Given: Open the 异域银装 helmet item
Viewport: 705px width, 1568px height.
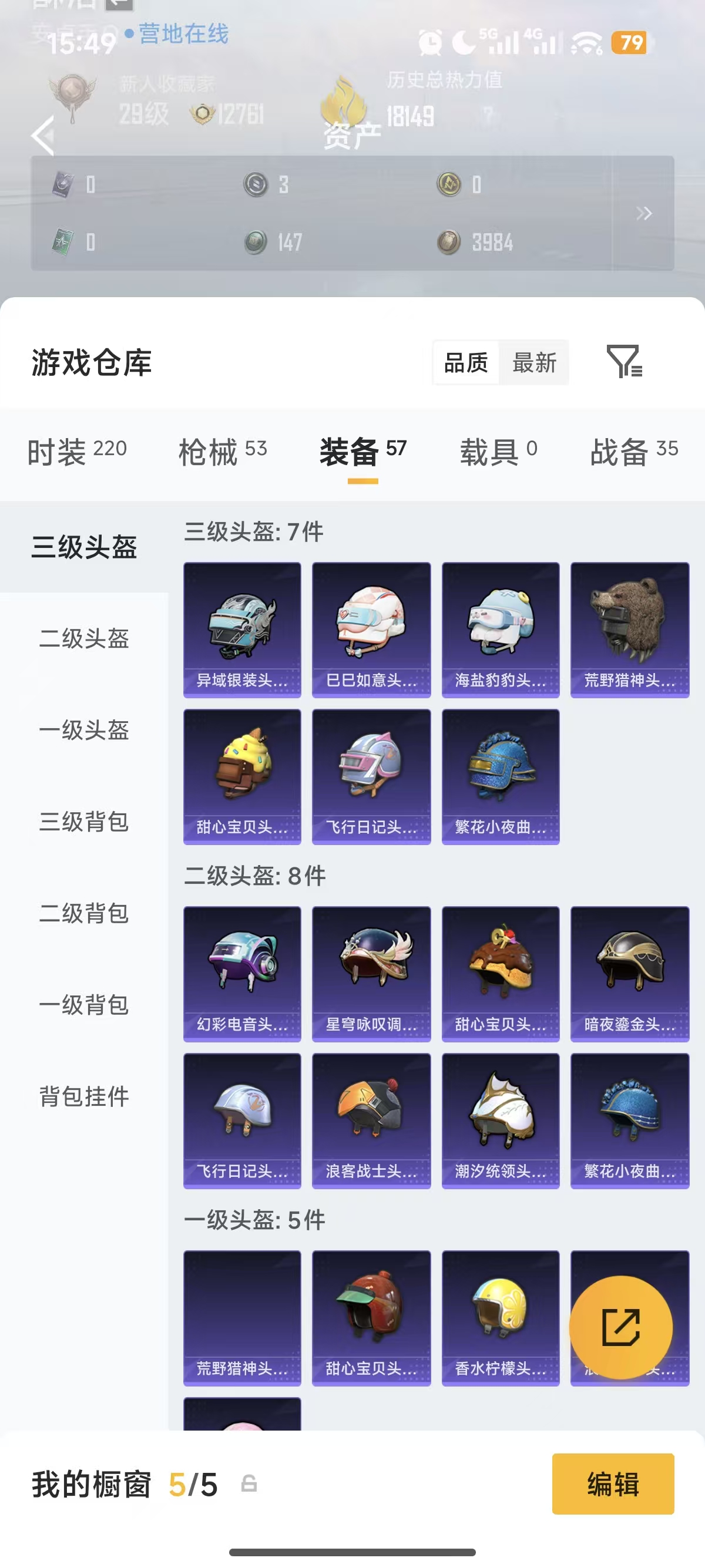Looking at the screenshot, I should 242,630.
